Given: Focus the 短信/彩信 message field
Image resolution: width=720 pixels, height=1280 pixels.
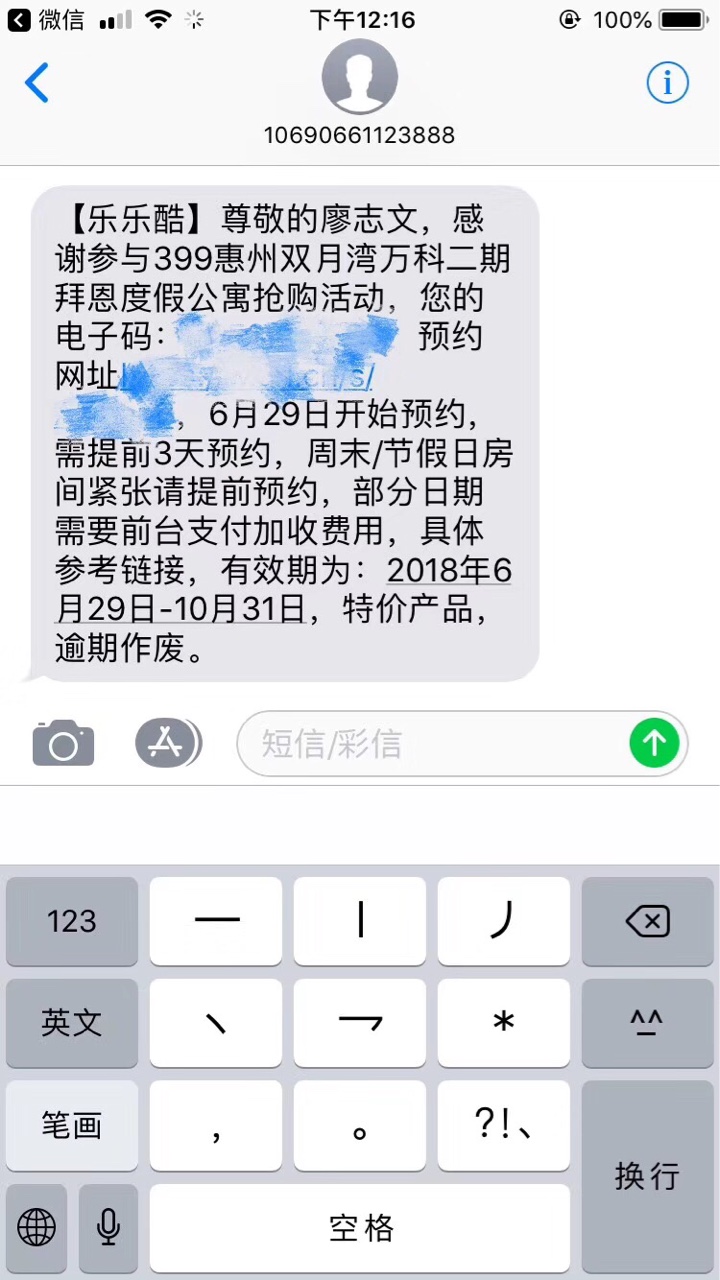Looking at the screenshot, I should tap(430, 744).
